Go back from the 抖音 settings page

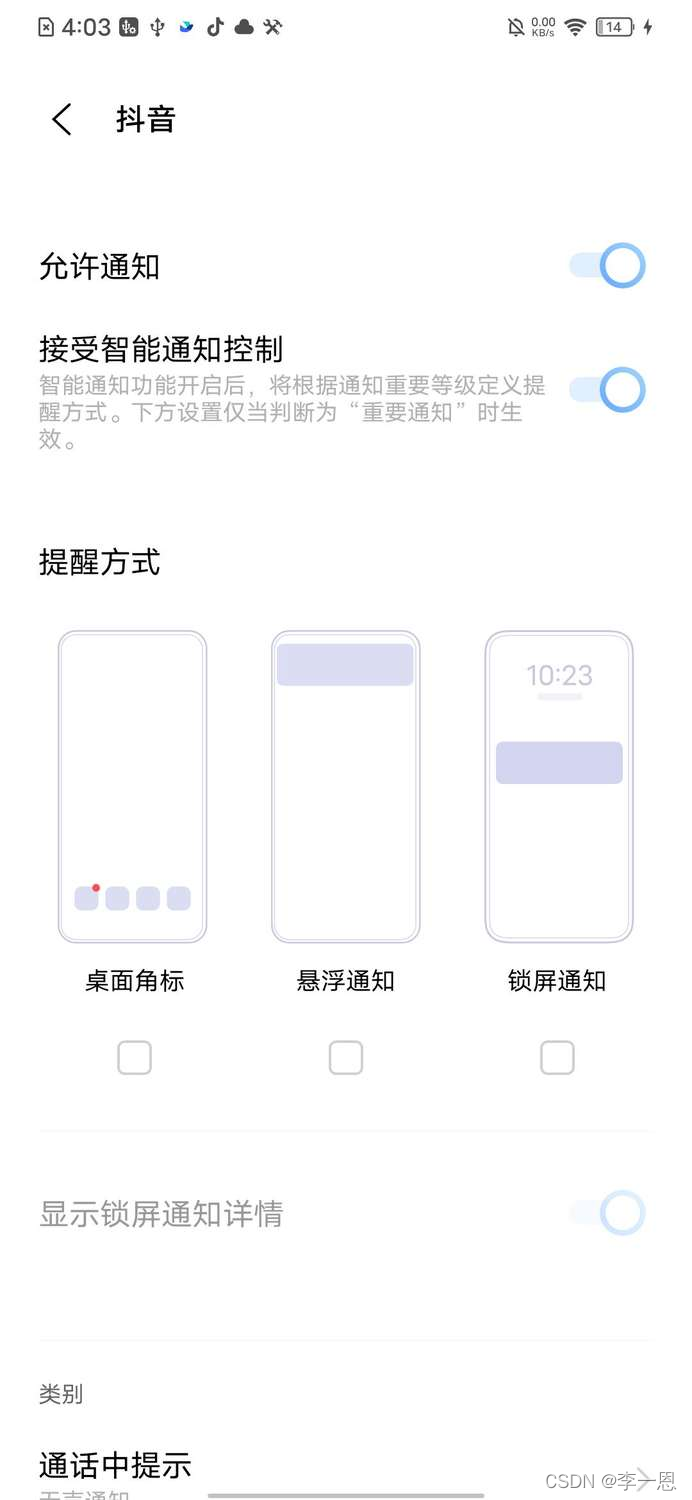coord(62,120)
